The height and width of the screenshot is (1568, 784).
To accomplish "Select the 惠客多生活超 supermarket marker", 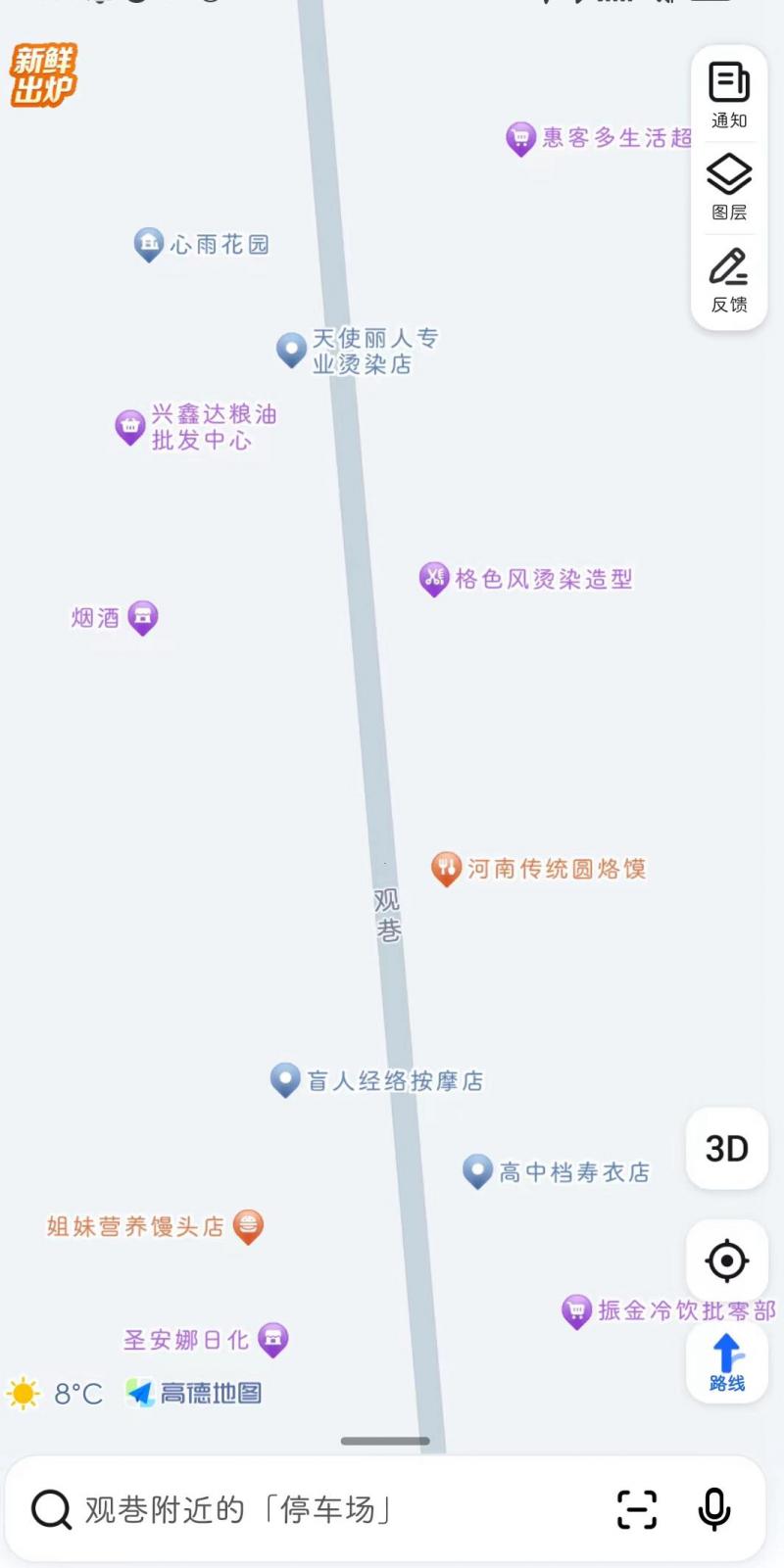I will (520, 138).
